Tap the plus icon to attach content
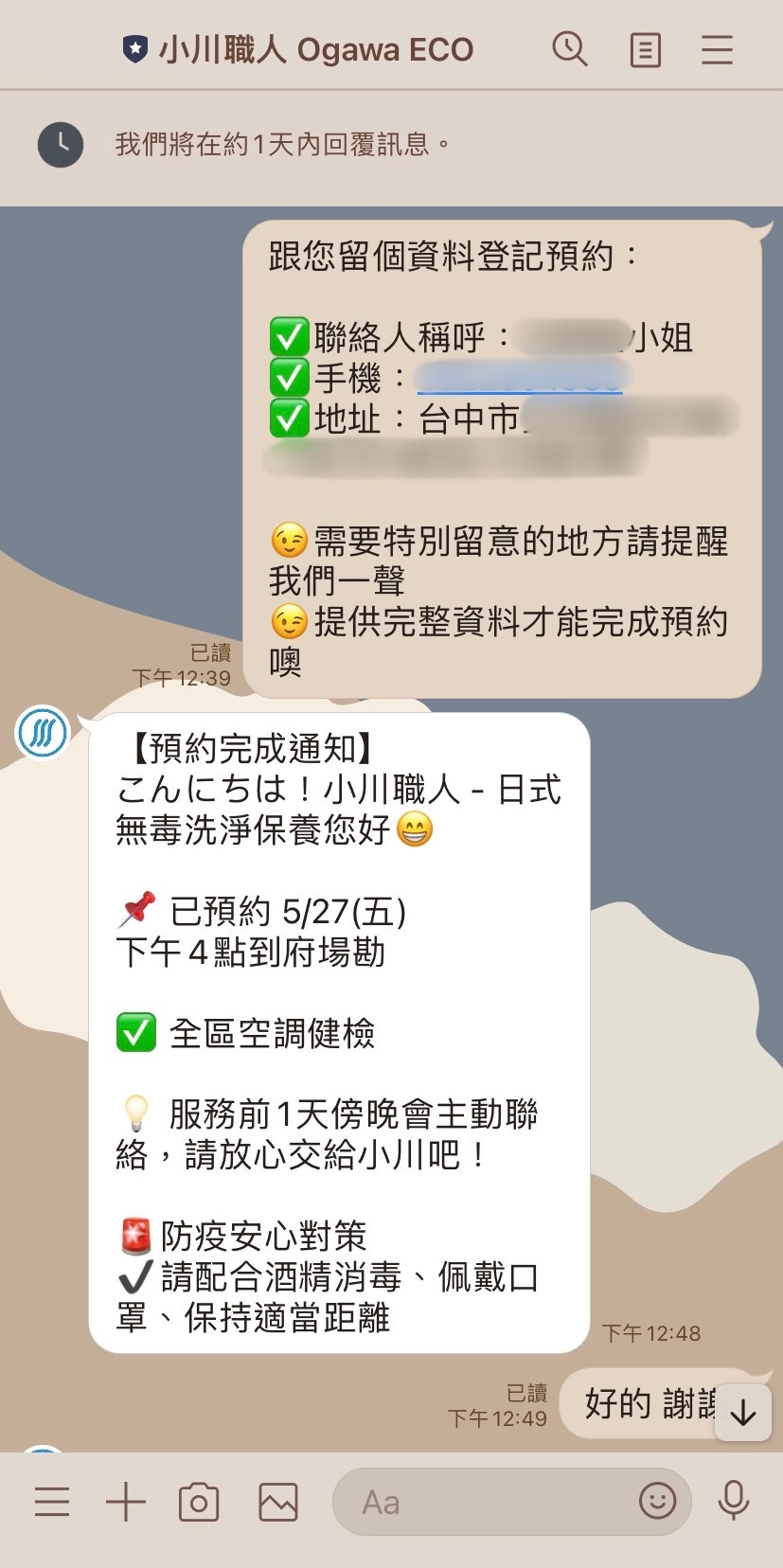783x1568 pixels. tap(128, 1502)
